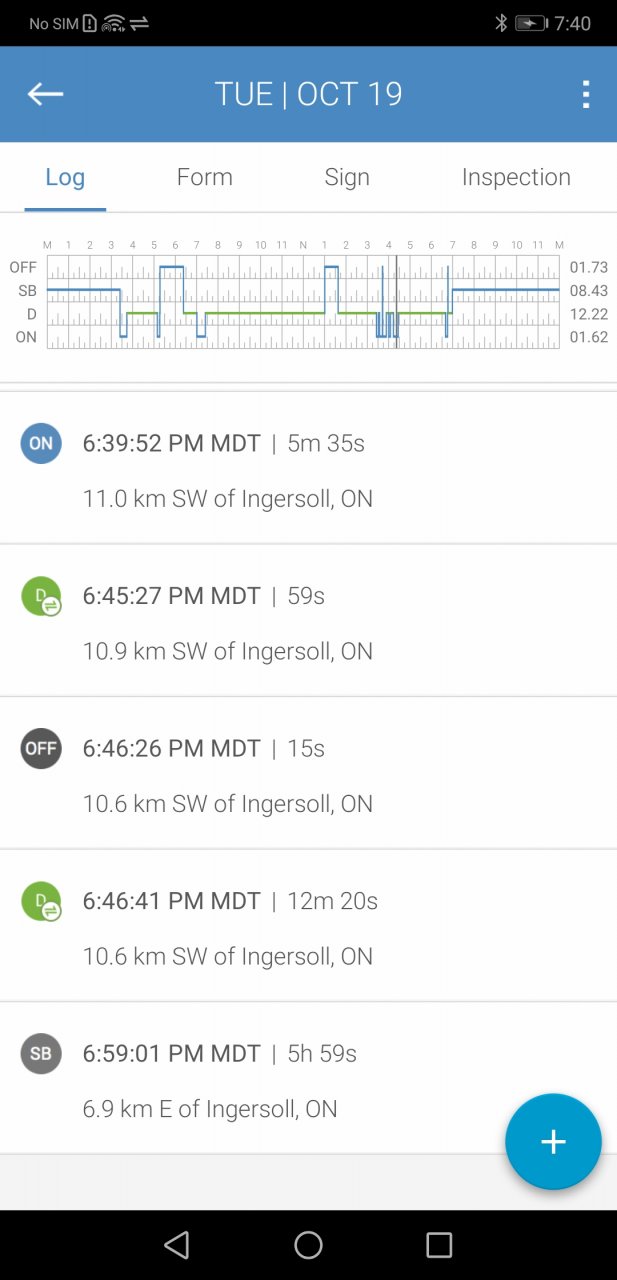
Task: Open the SB entry at 6:59:01 PM
Action: click(308, 1078)
